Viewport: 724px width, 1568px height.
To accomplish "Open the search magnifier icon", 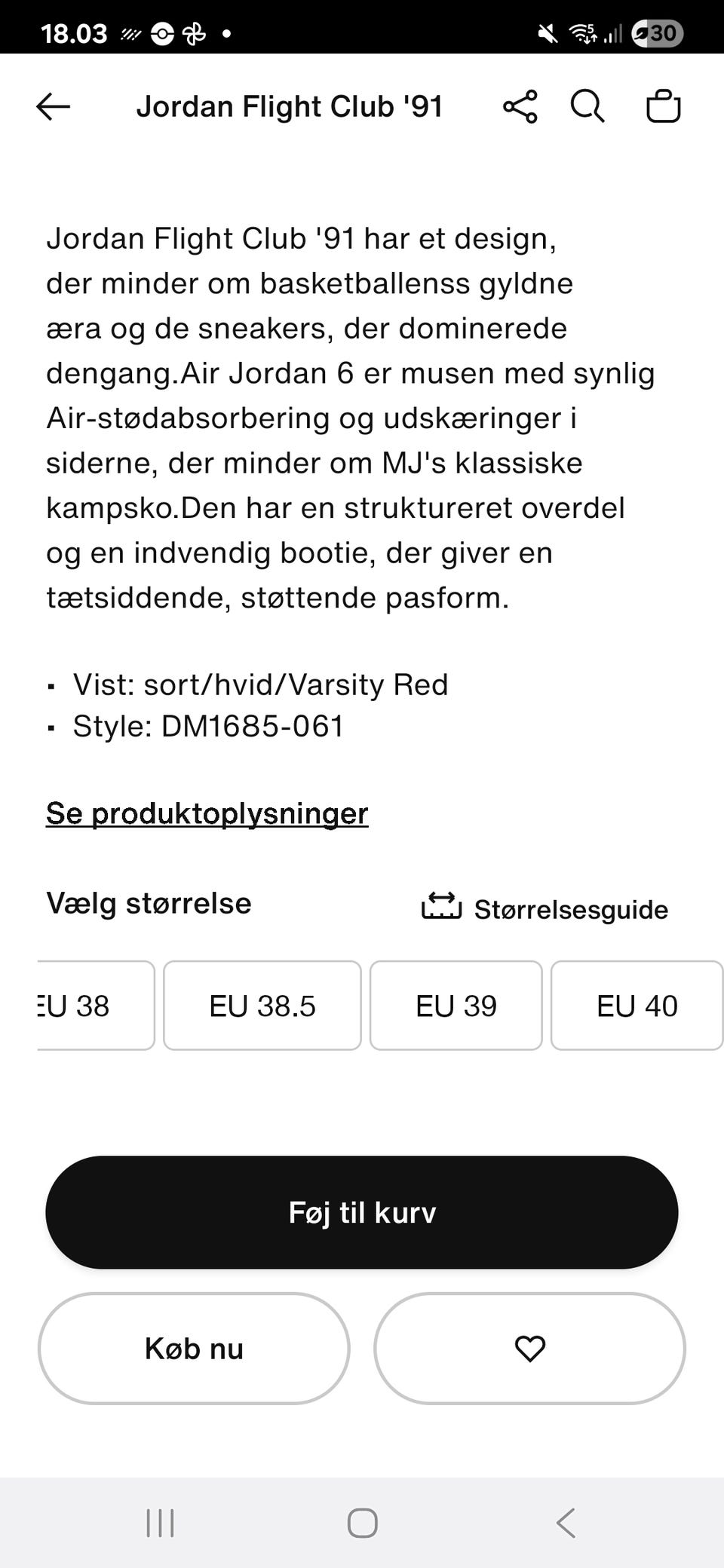I will pos(587,107).
